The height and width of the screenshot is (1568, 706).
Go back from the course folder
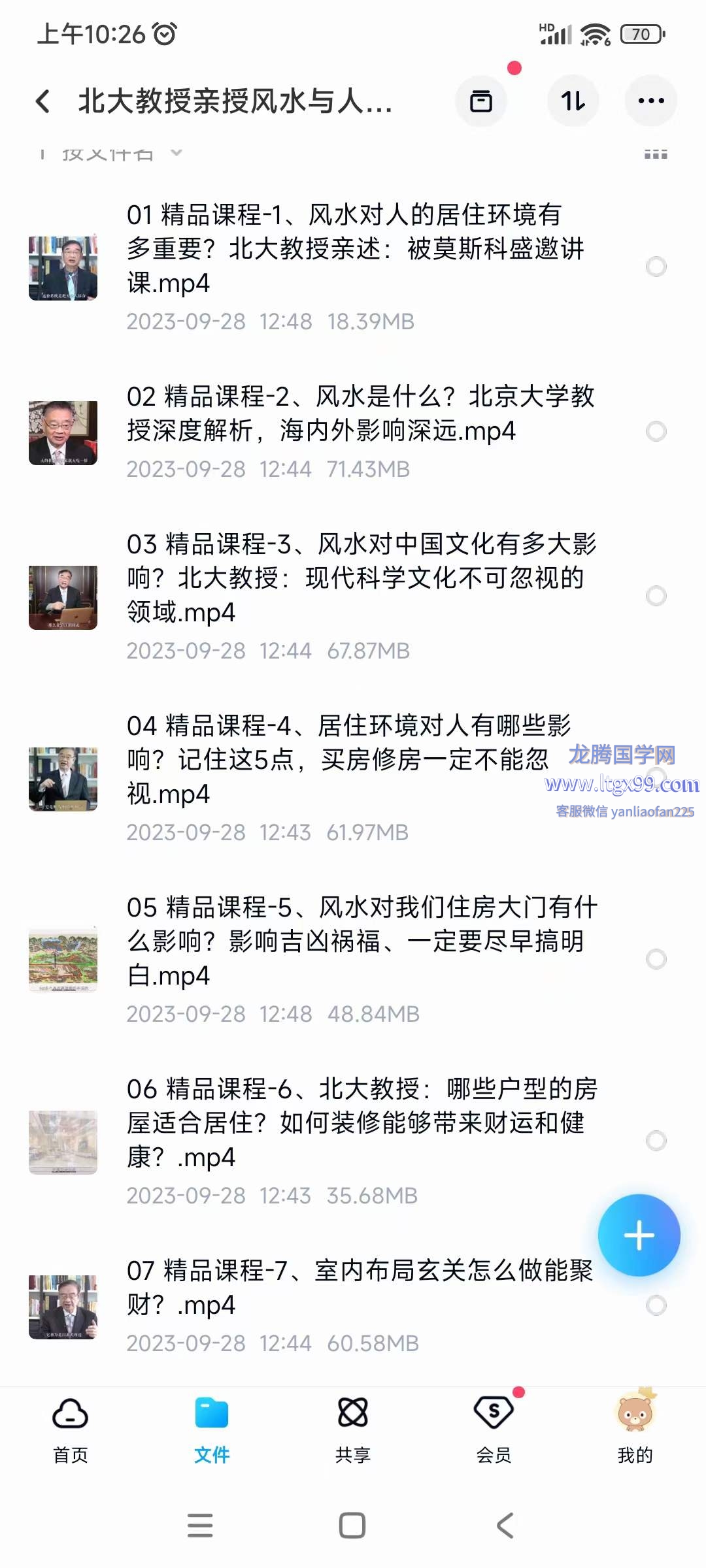point(43,101)
